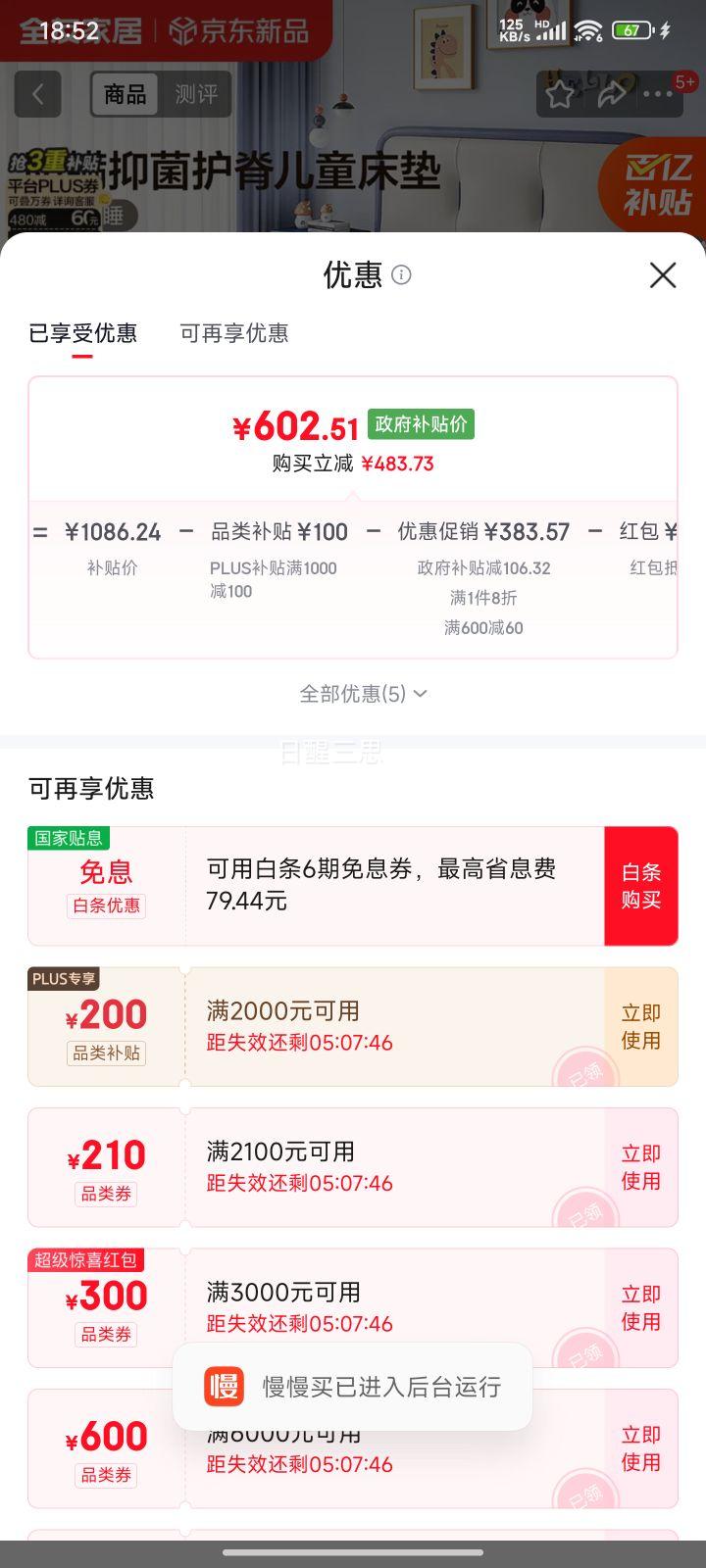Select the 商品 tab

tap(126, 94)
